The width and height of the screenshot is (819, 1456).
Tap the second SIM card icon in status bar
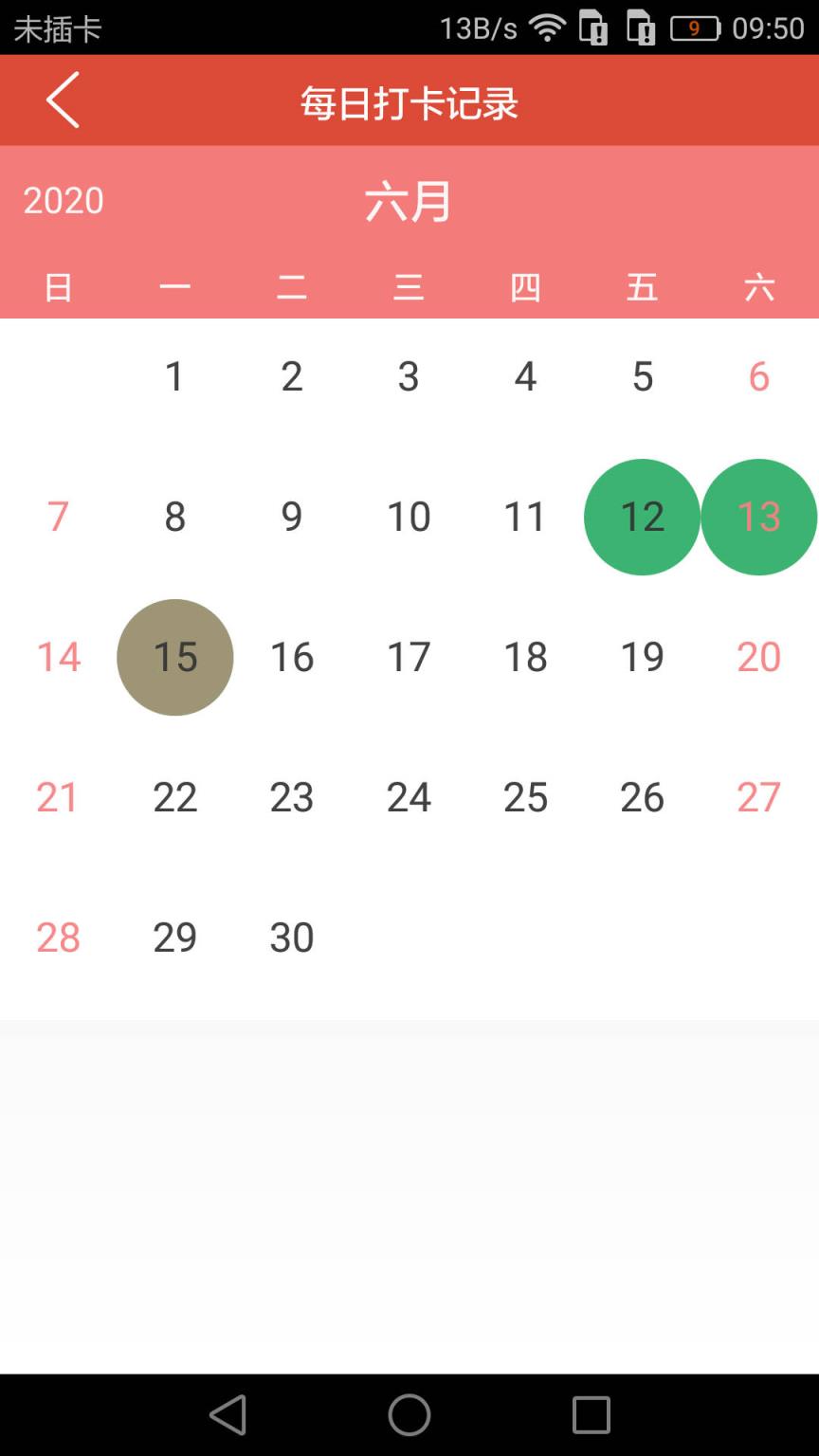tap(641, 28)
